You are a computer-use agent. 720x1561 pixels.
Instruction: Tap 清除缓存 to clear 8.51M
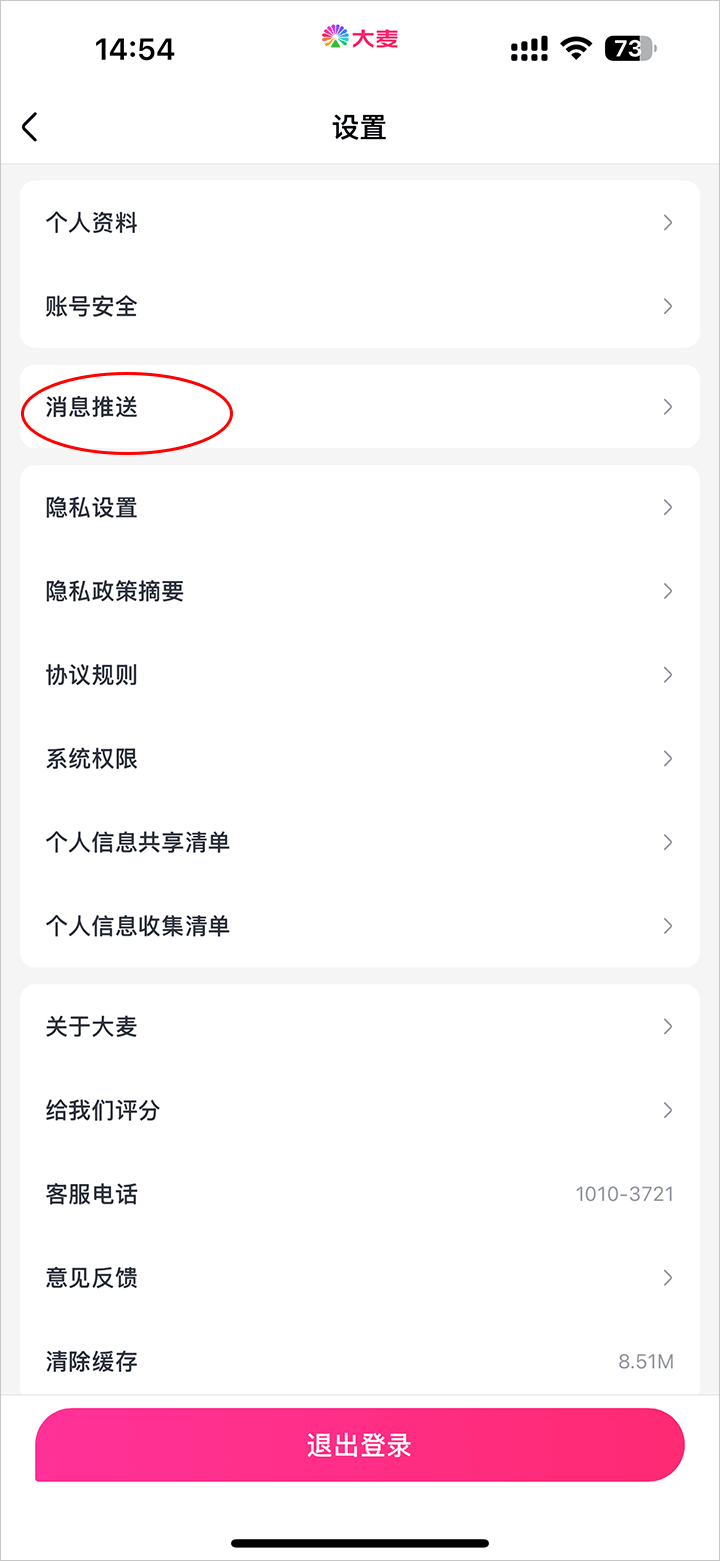(360, 1362)
